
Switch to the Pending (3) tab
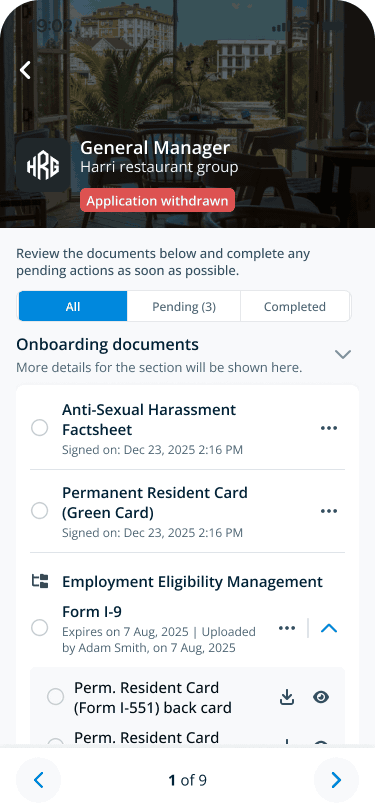pyautogui.click(x=184, y=307)
